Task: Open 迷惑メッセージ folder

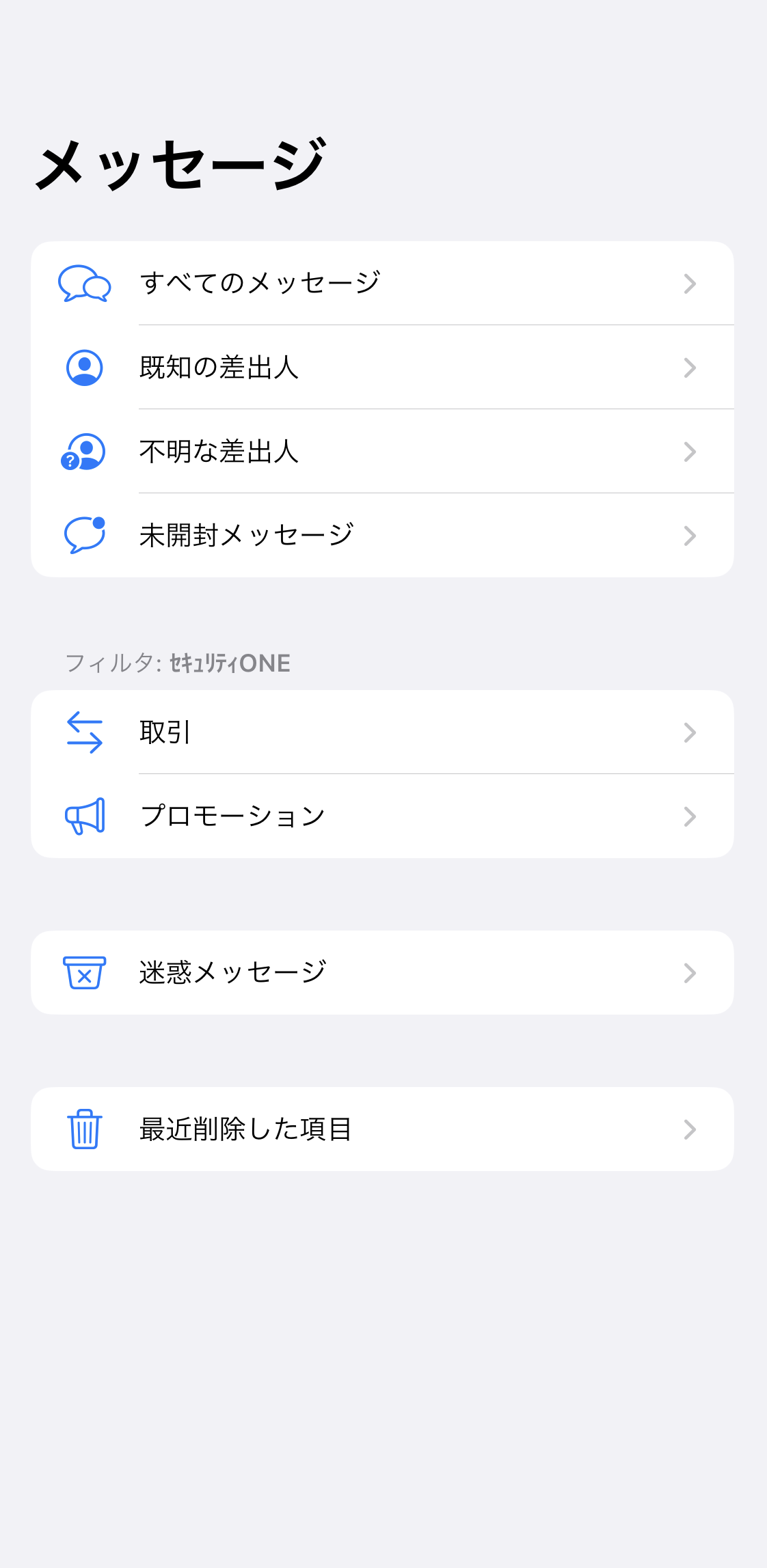Action: pos(382,973)
